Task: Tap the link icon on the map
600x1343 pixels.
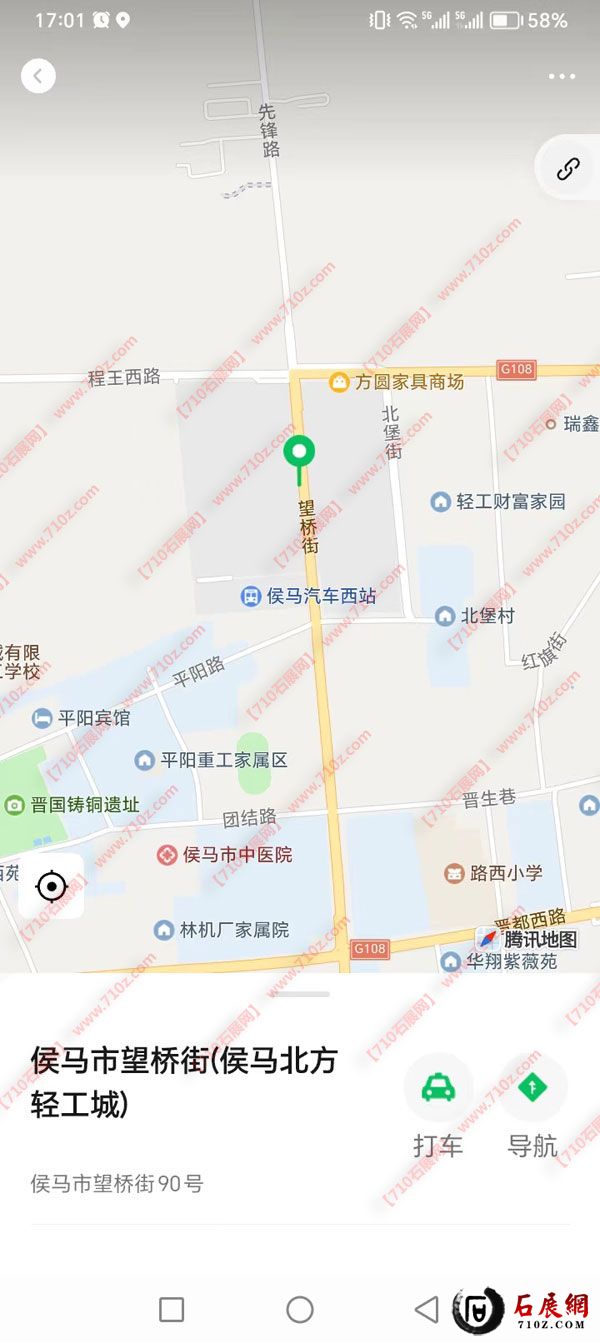Action: (x=568, y=168)
